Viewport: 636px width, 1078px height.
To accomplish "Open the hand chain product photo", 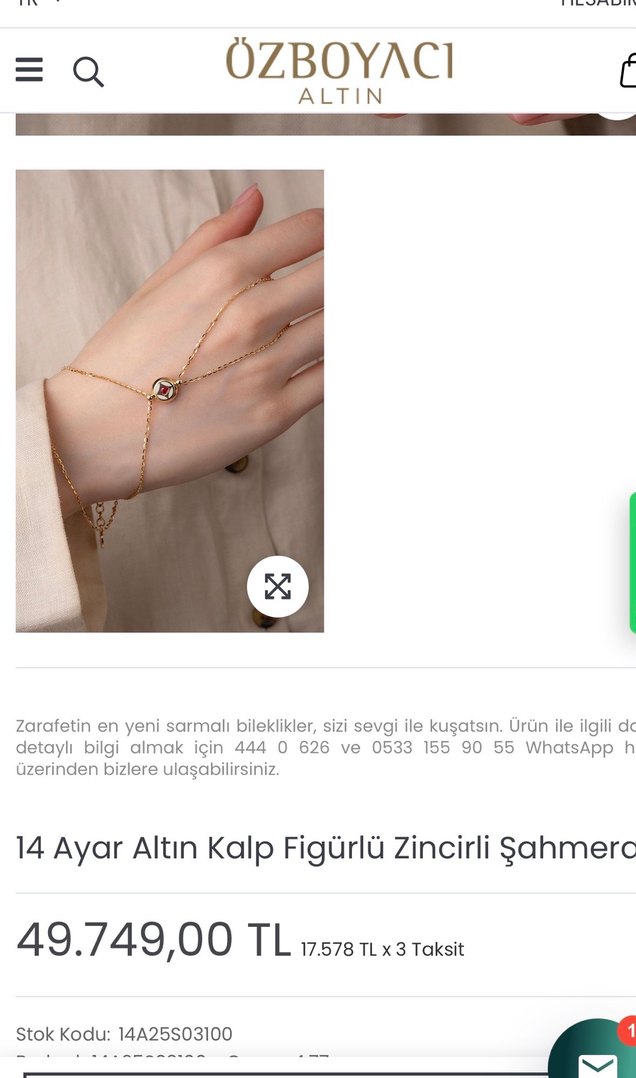I will [169, 380].
